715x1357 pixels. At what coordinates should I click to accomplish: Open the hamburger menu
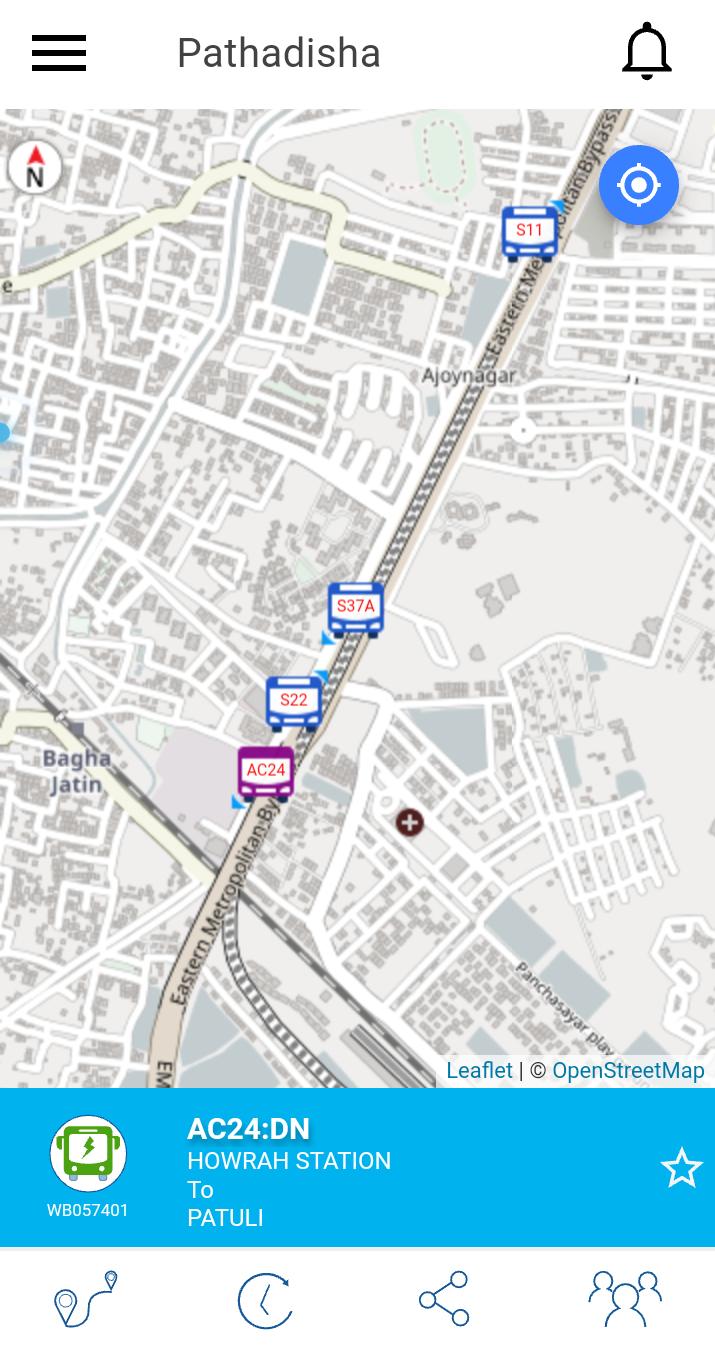(59, 52)
